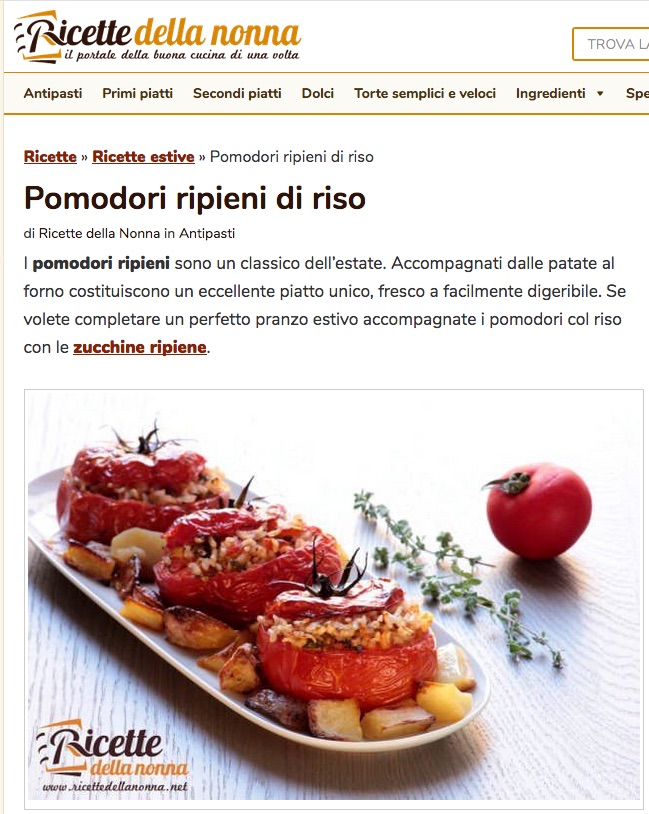Expand the Ingredienti dropdown menu

(560, 93)
